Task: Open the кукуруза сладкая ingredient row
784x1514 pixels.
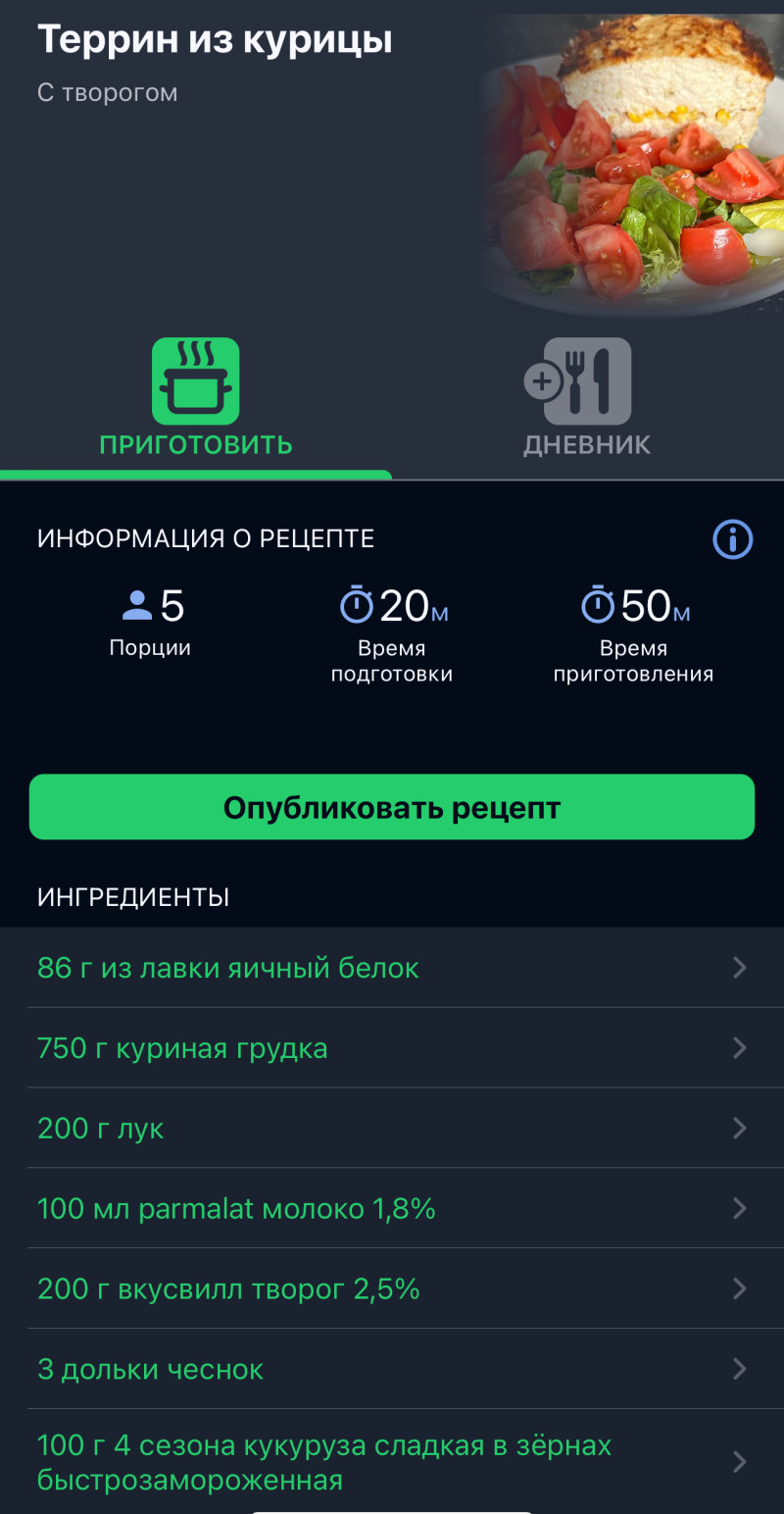Action: (392, 1462)
